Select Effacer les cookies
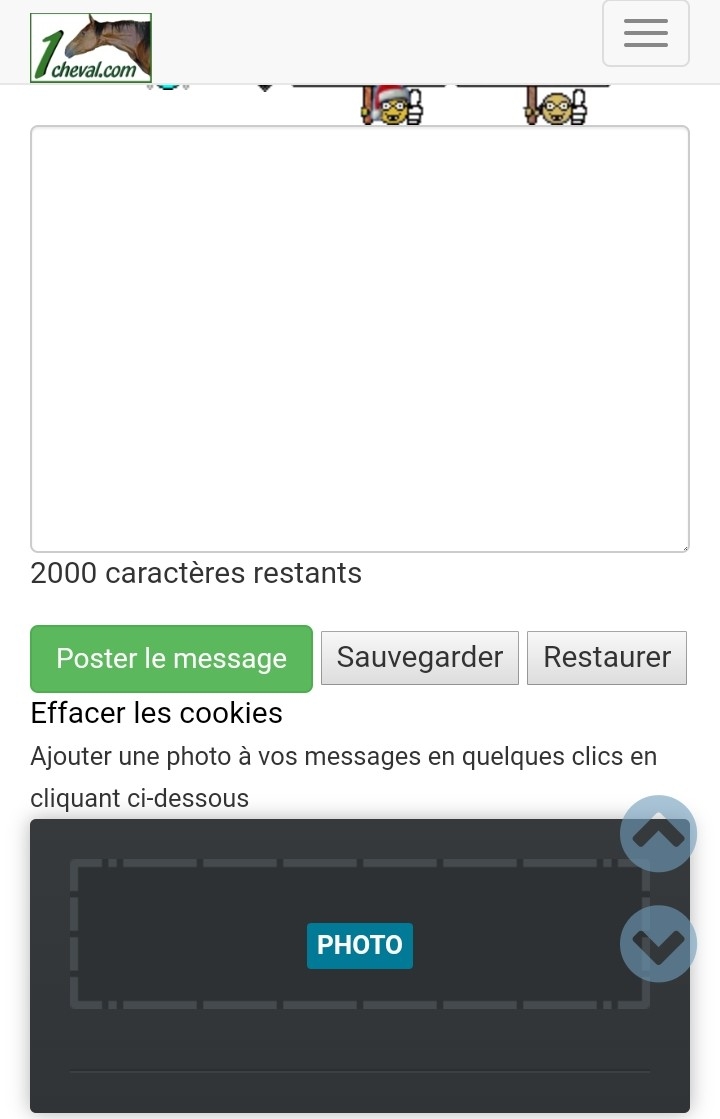 click(157, 713)
